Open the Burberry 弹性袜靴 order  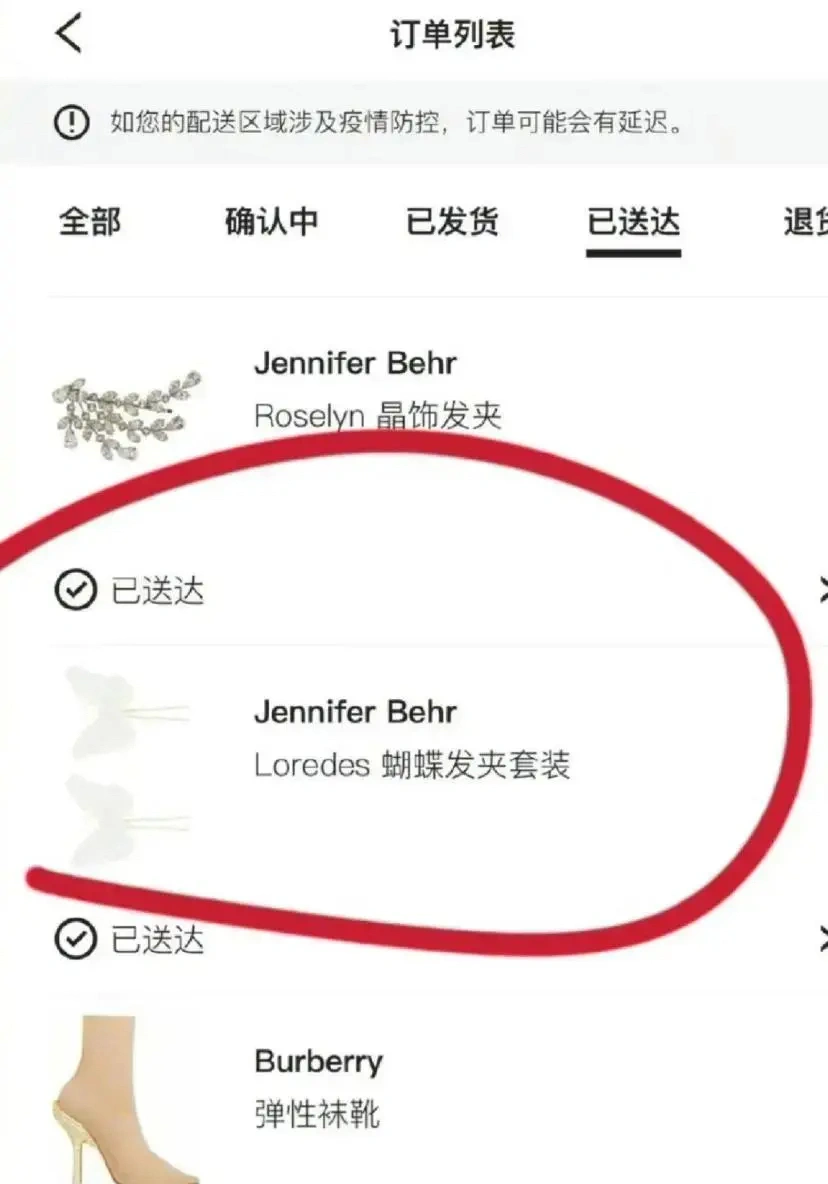(x=318, y=1087)
